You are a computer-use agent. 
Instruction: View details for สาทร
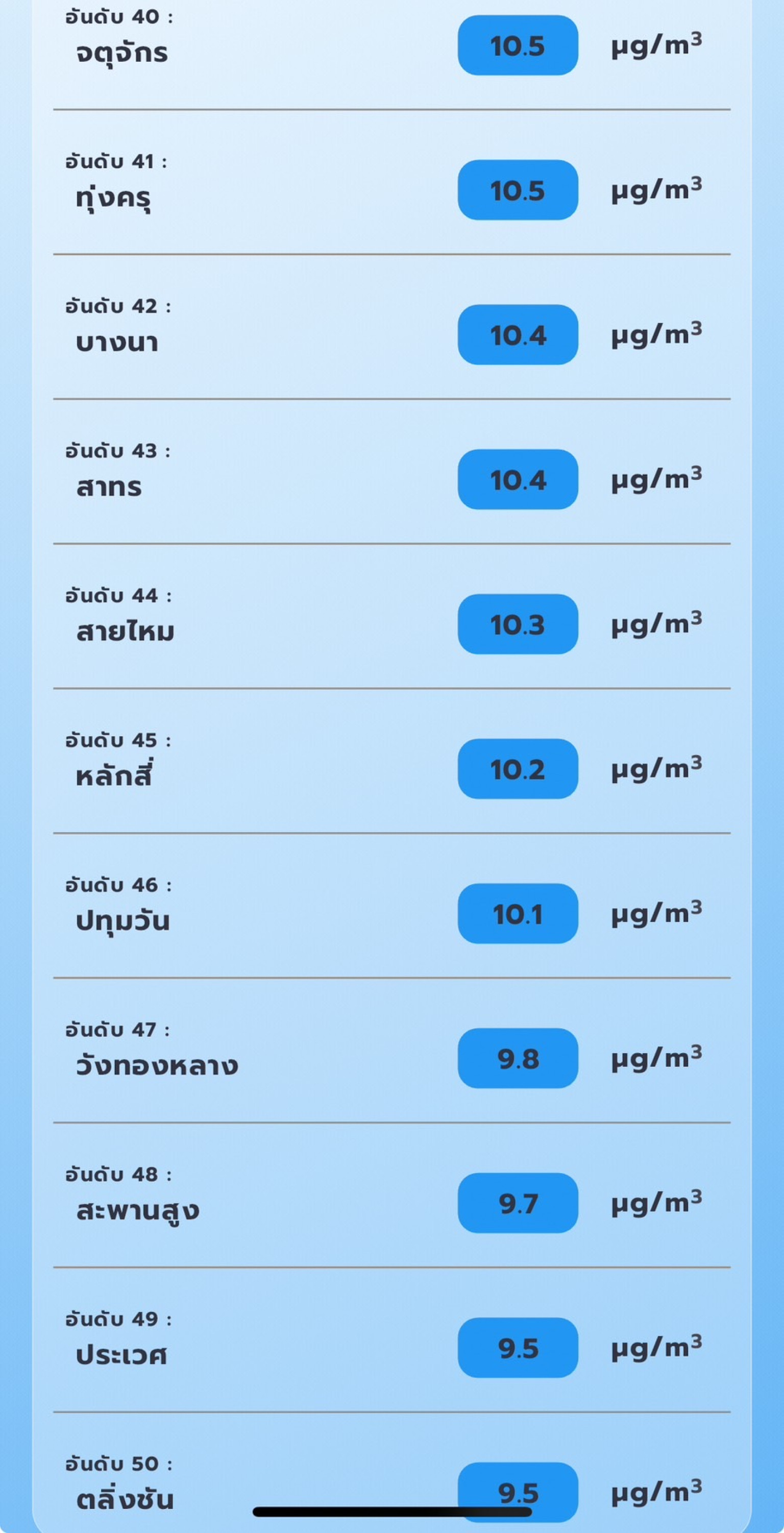[391, 471]
